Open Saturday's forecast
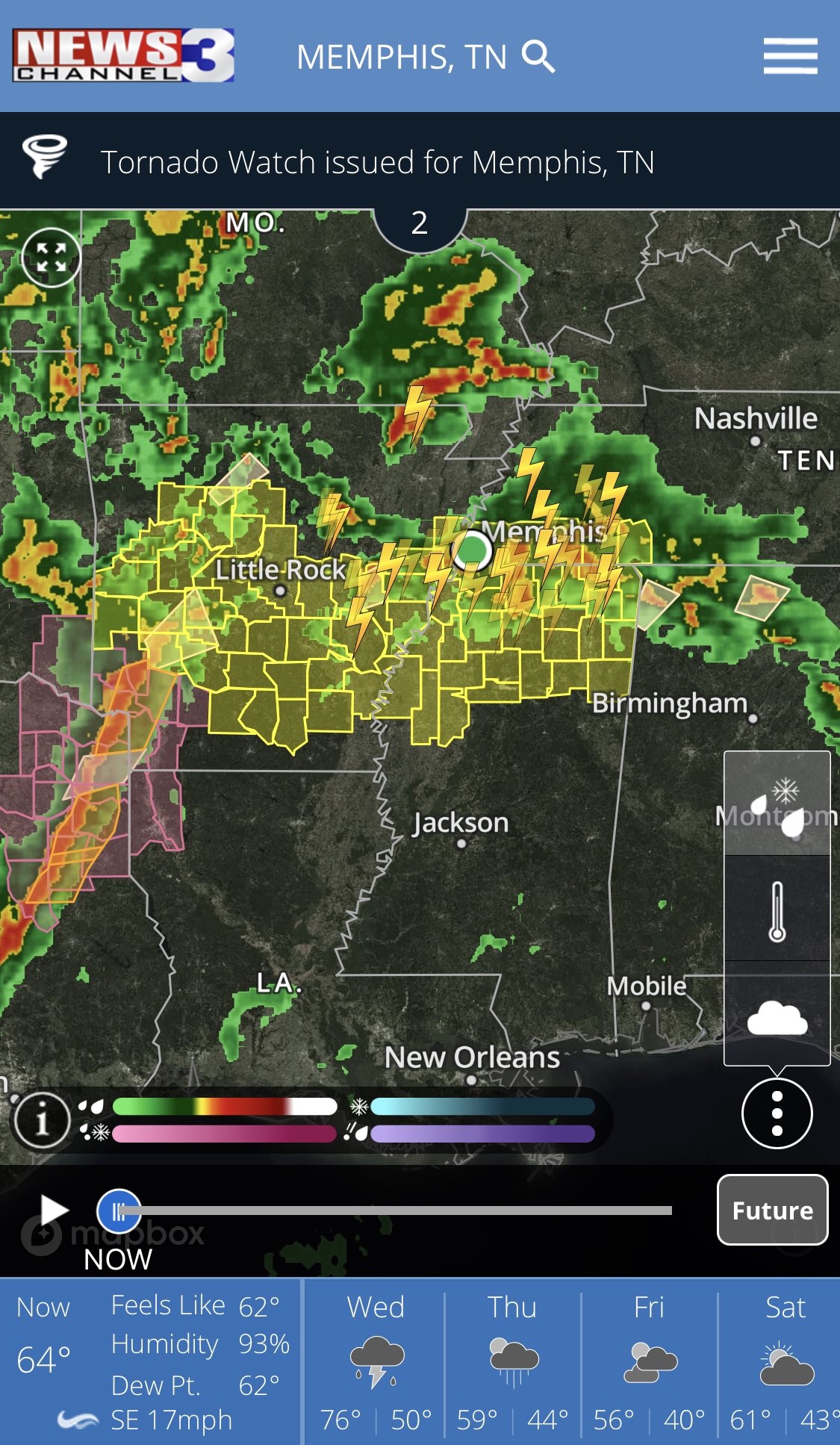 click(784, 1361)
